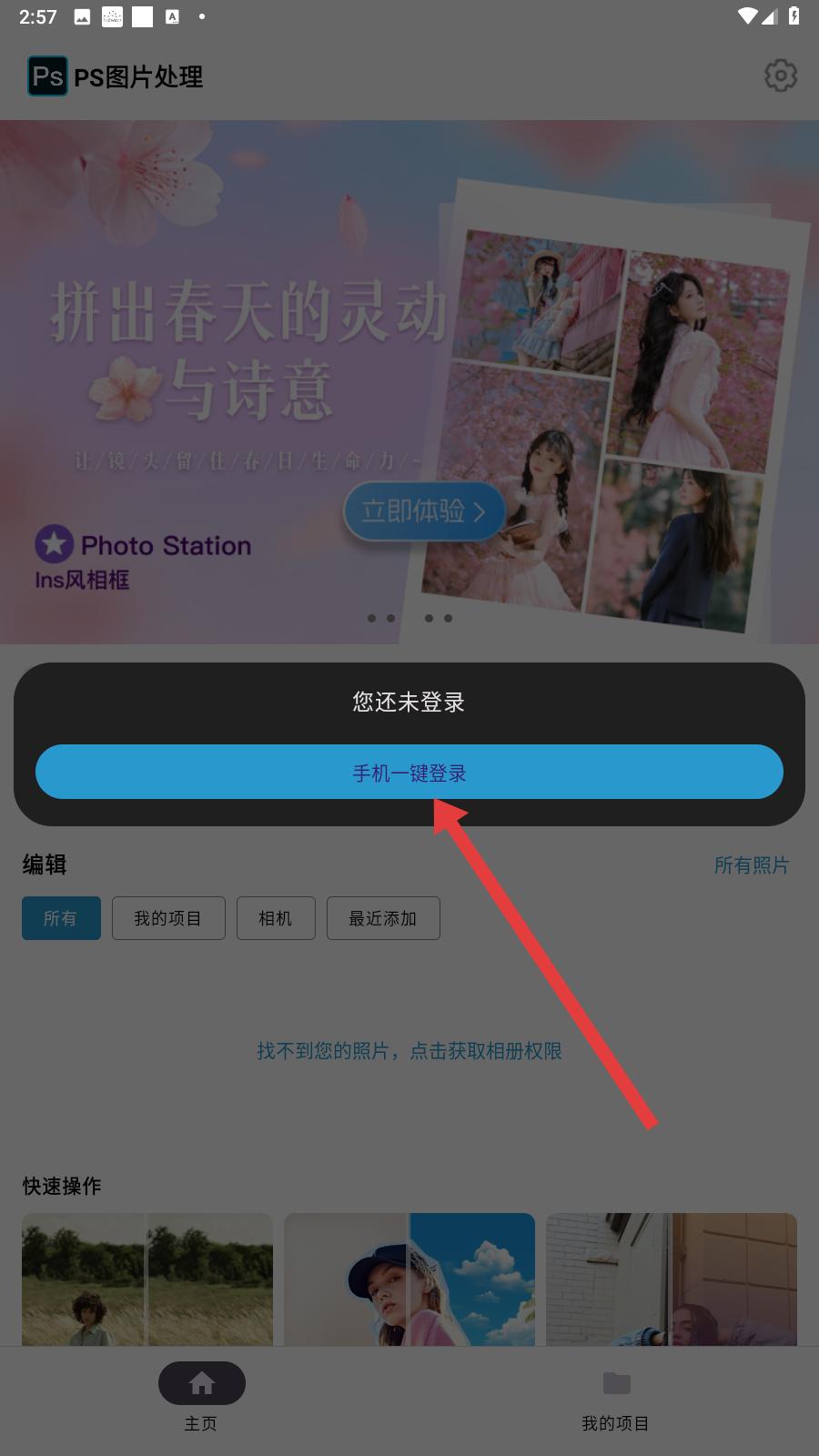This screenshot has width=819, height=1456.
Task: Select the 我的项目 filter chip
Action: tap(168, 918)
